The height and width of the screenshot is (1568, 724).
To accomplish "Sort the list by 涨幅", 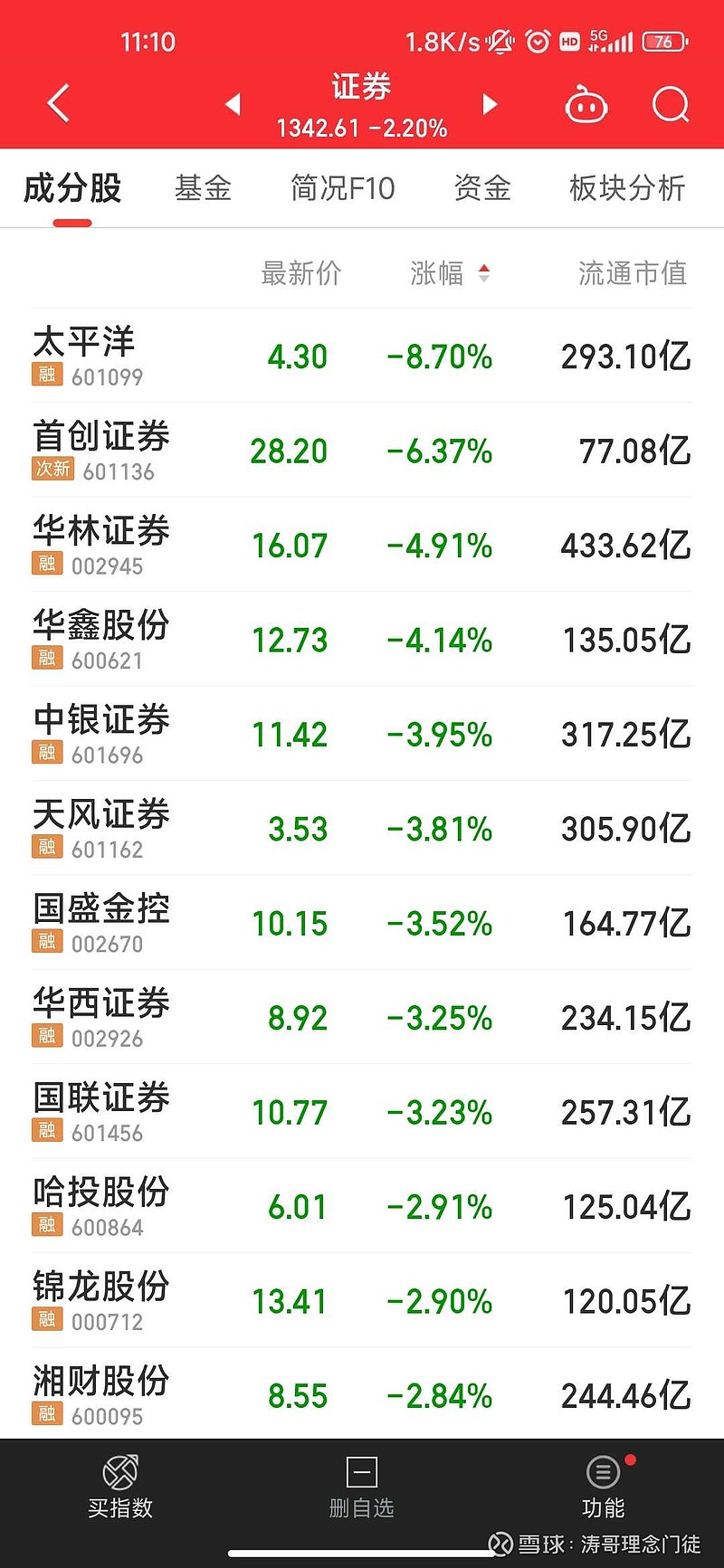I will point(450,272).
